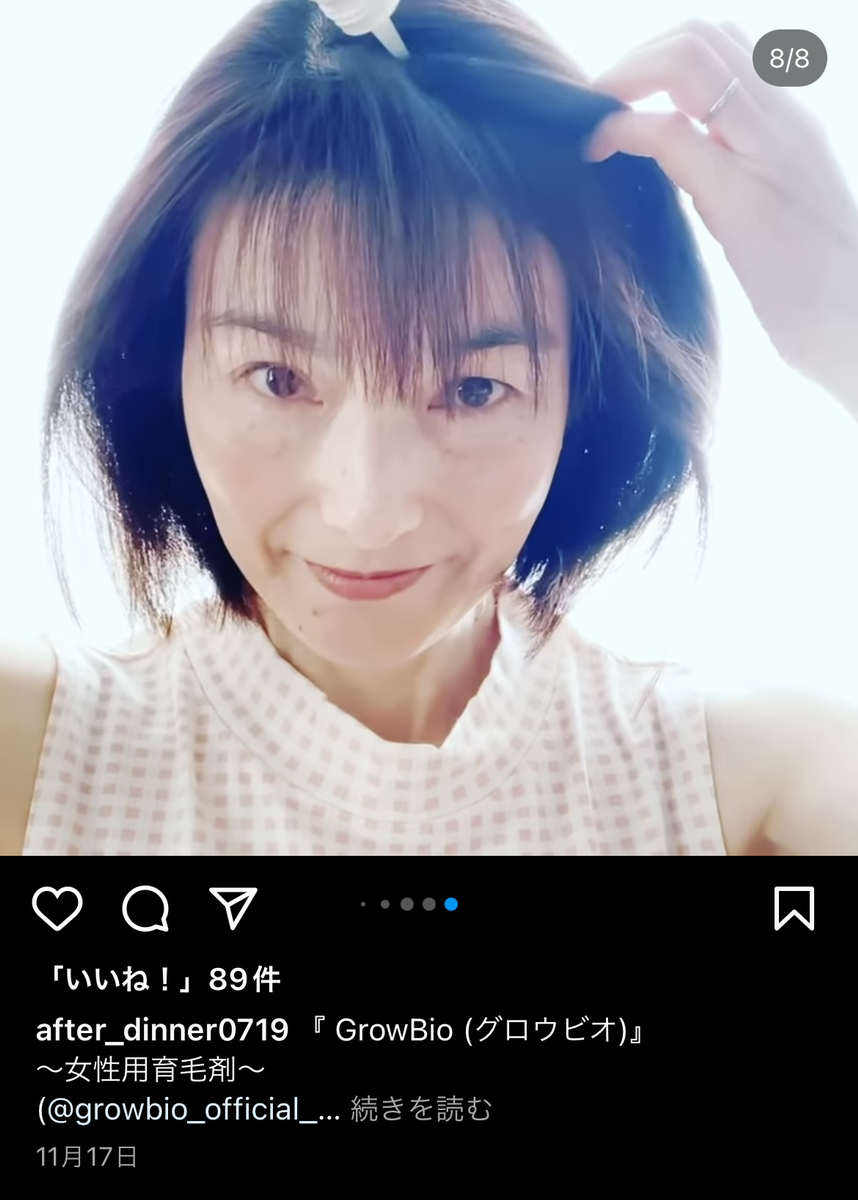Share the post with paper plane icon

[233, 906]
